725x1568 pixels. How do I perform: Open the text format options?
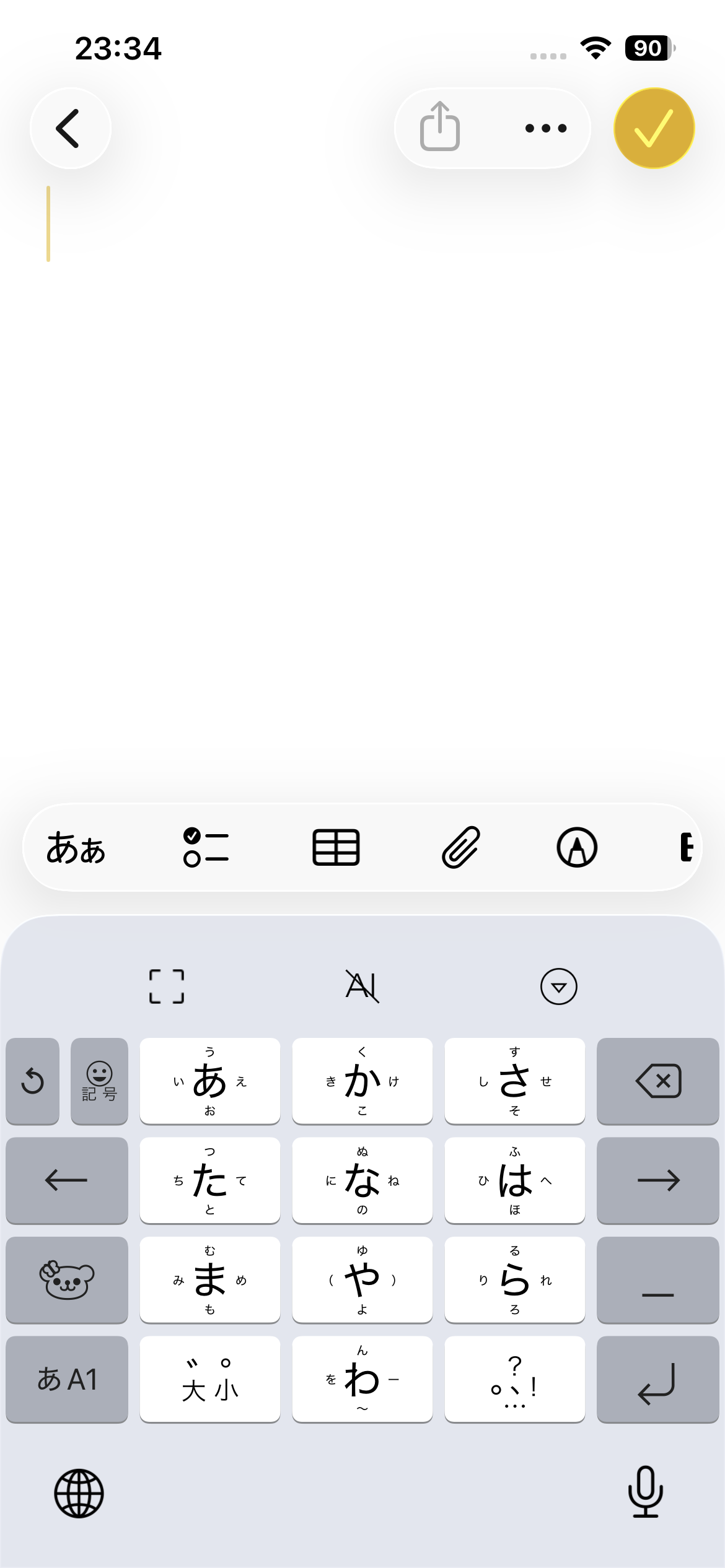[x=76, y=847]
